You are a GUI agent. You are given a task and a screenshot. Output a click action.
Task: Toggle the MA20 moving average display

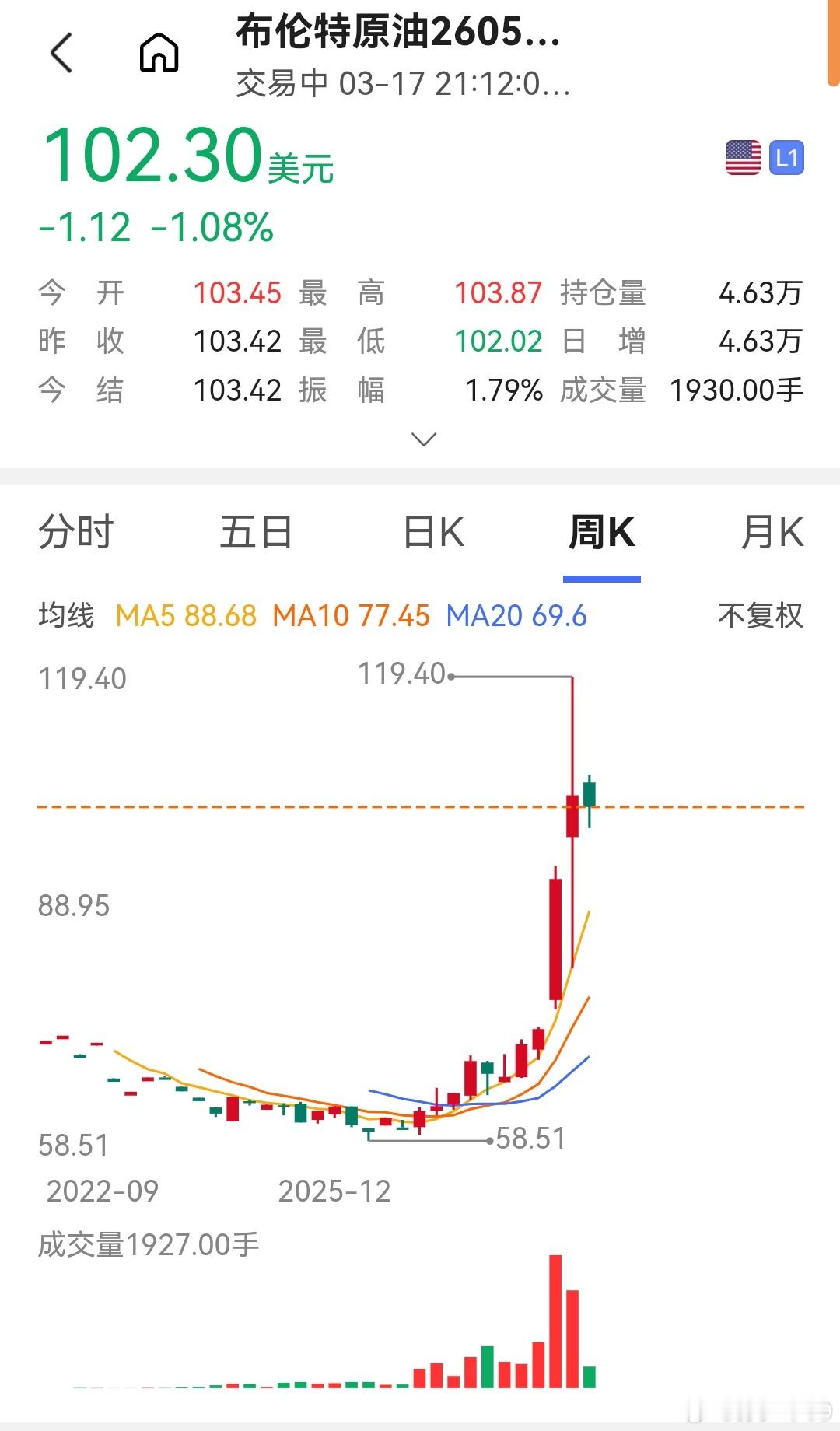[514, 616]
